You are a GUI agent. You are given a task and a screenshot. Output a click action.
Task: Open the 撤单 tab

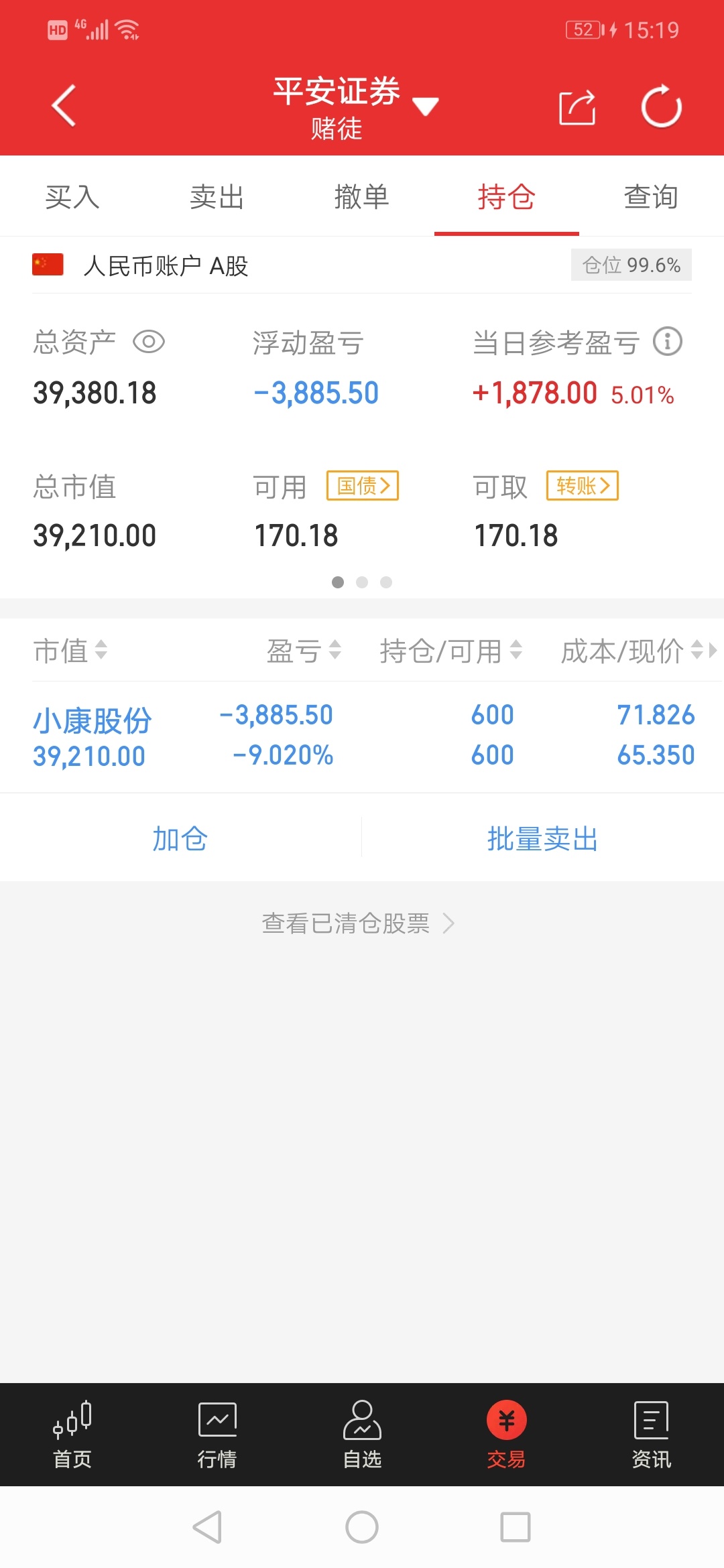click(x=362, y=197)
